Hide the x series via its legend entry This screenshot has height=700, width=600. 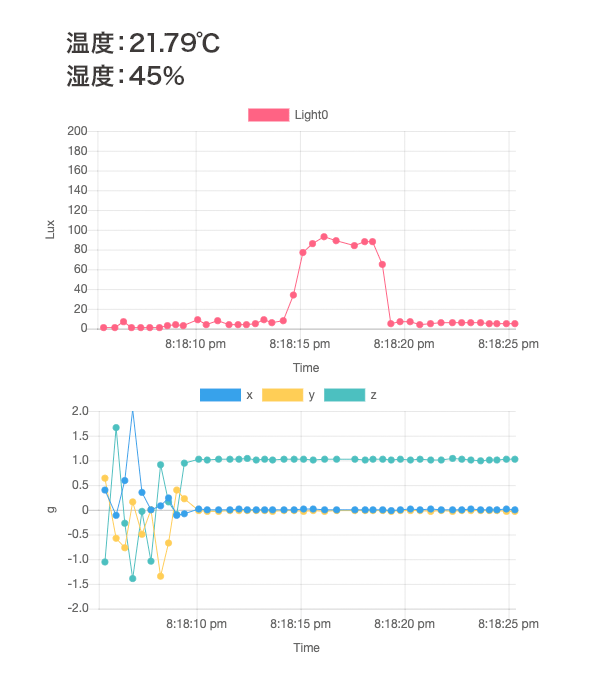click(x=226, y=395)
